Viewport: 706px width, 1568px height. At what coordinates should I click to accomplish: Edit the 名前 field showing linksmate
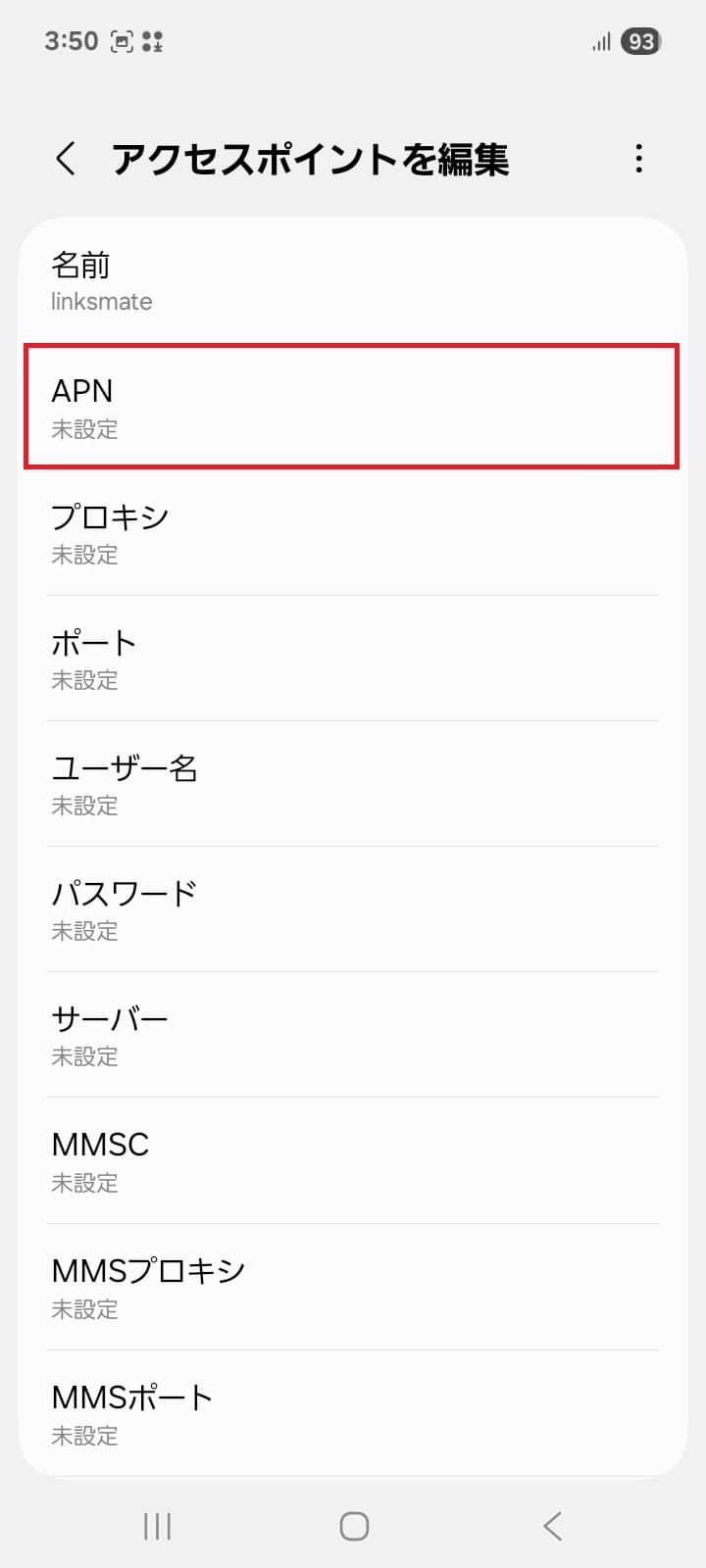point(353,281)
